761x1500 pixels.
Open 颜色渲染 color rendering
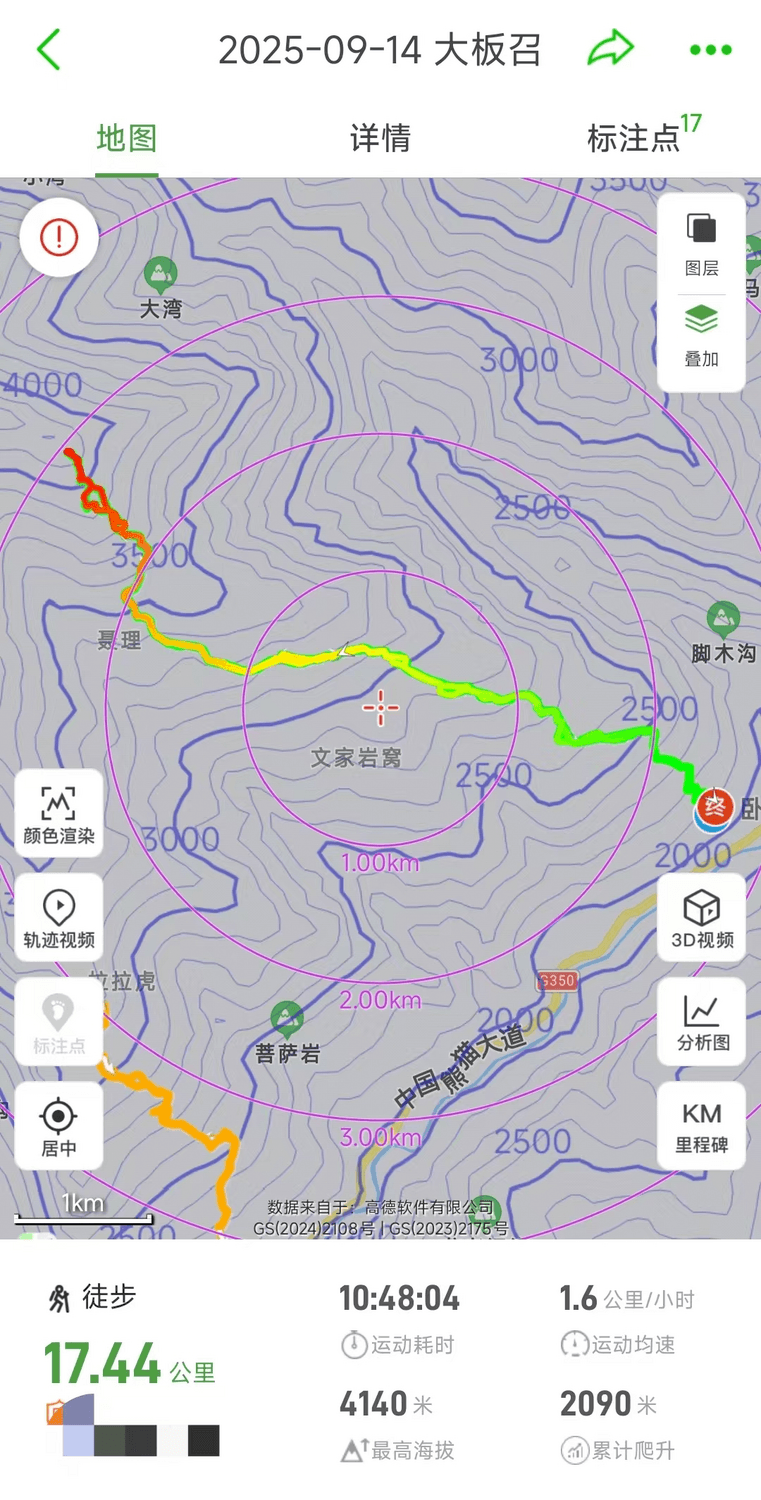pyautogui.click(x=59, y=815)
